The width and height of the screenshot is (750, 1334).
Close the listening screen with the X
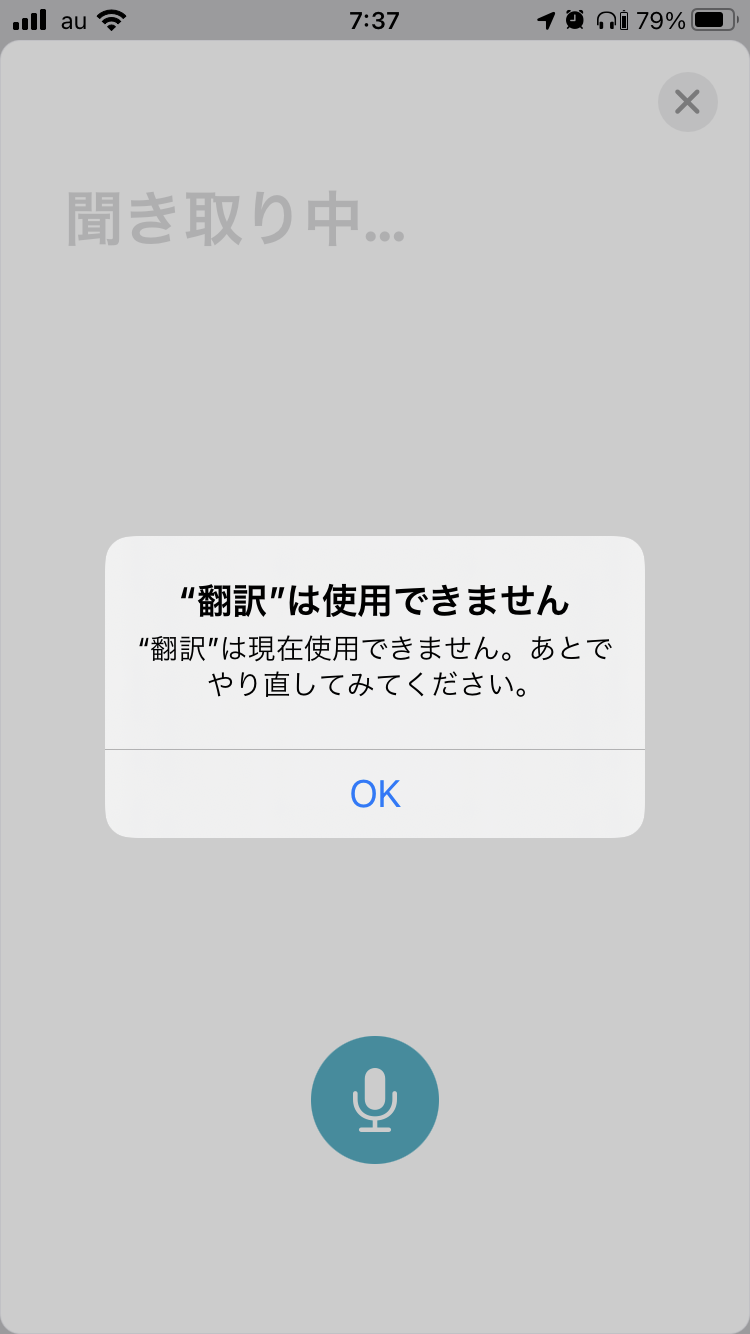click(x=687, y=102)
